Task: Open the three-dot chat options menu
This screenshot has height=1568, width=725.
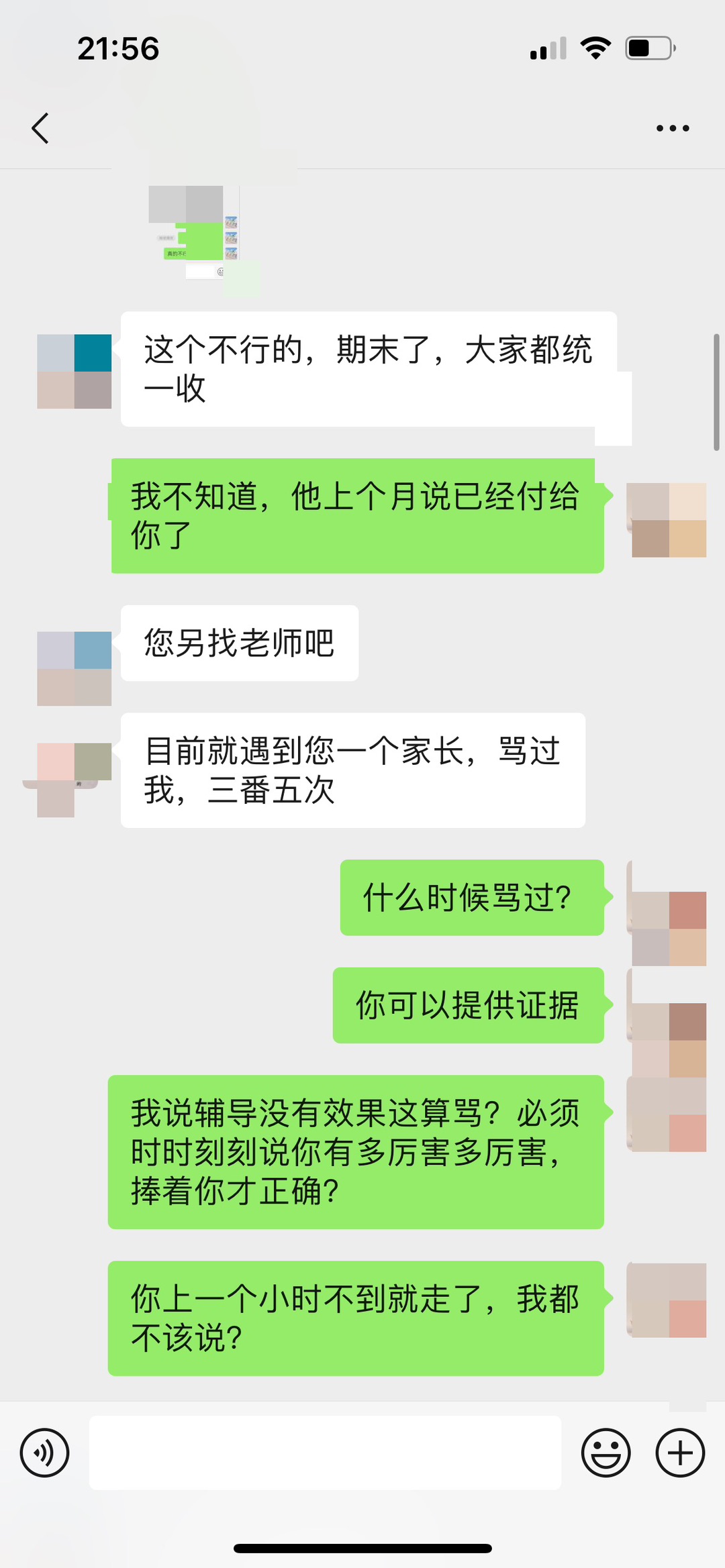Action: click(x=672, y=127)
